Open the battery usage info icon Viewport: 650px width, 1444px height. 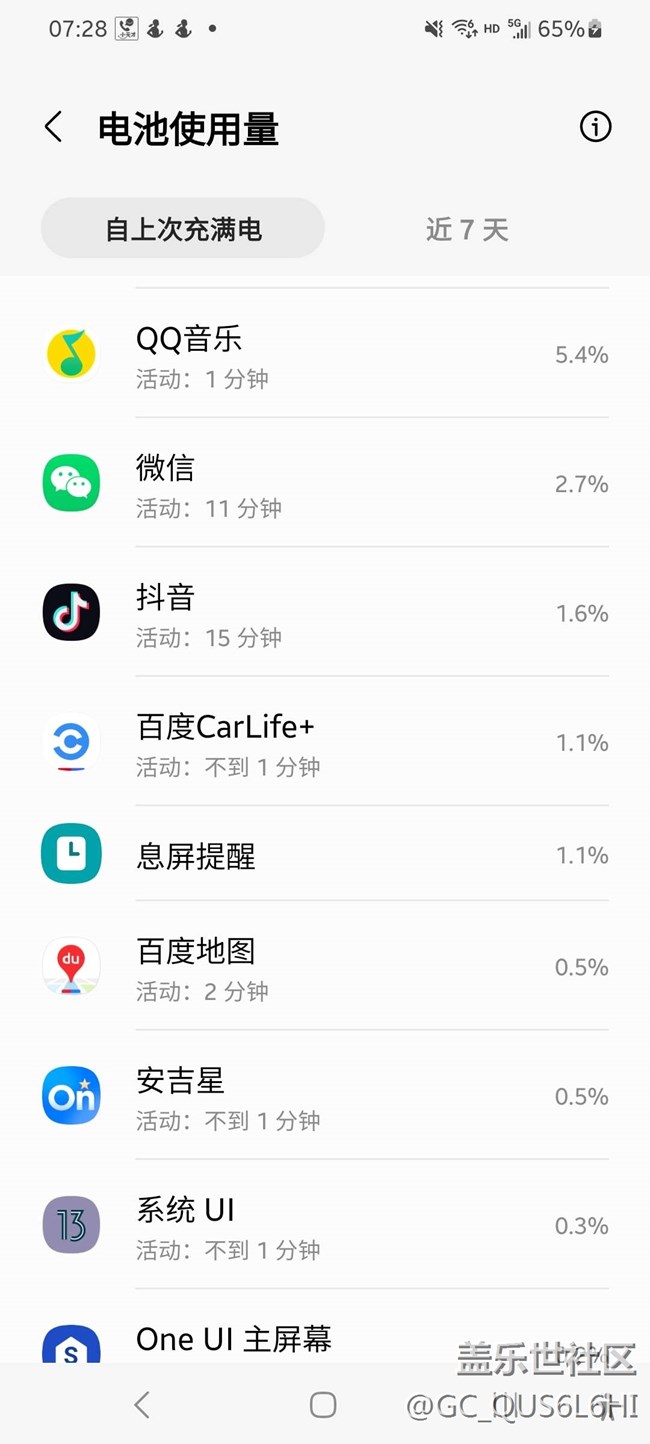point(595,127)
